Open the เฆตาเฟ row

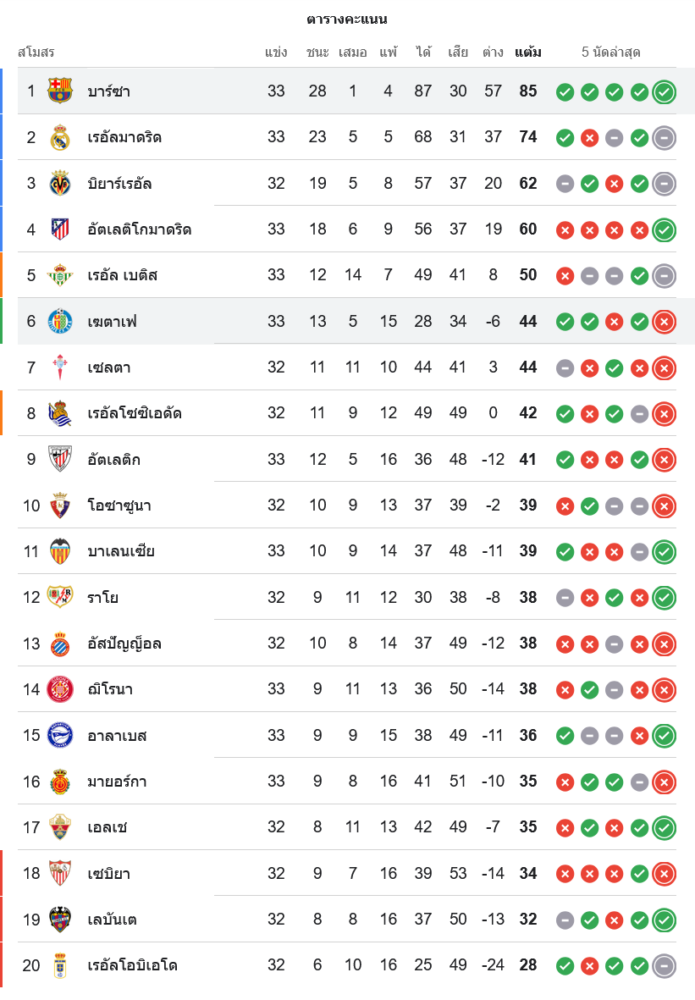coord(112,321)
